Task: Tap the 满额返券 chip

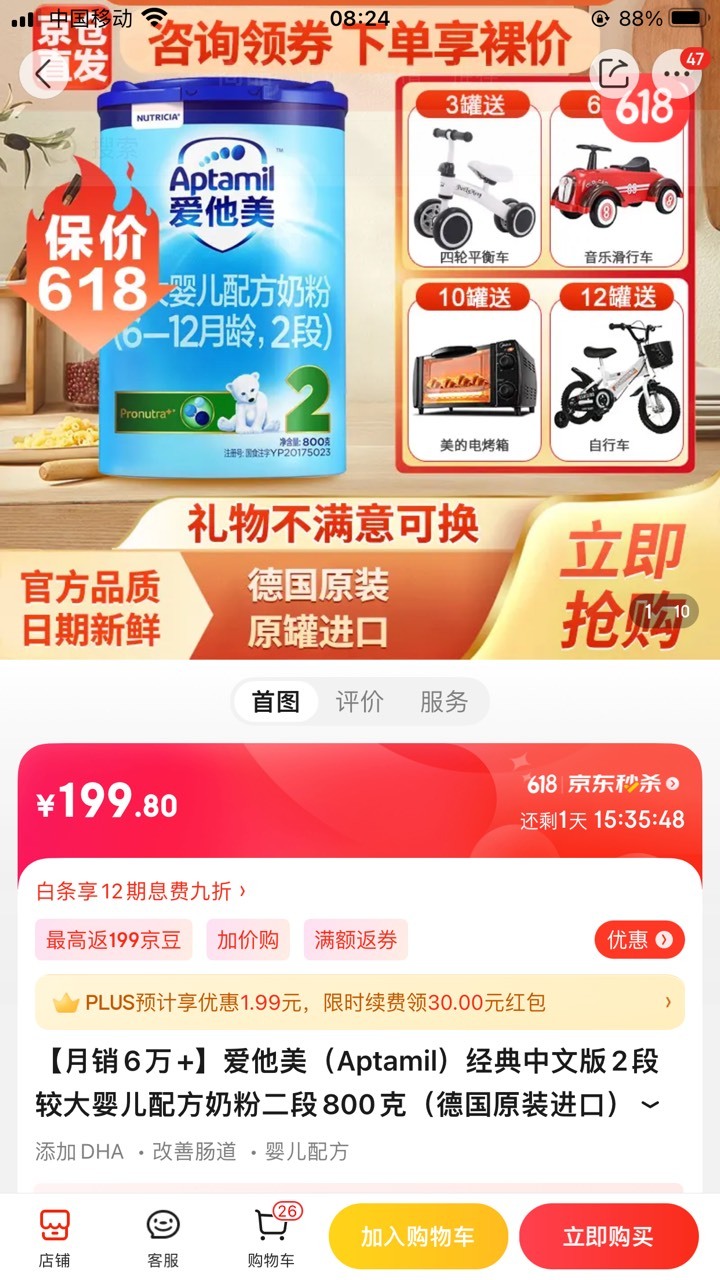Action: point(355,940)
